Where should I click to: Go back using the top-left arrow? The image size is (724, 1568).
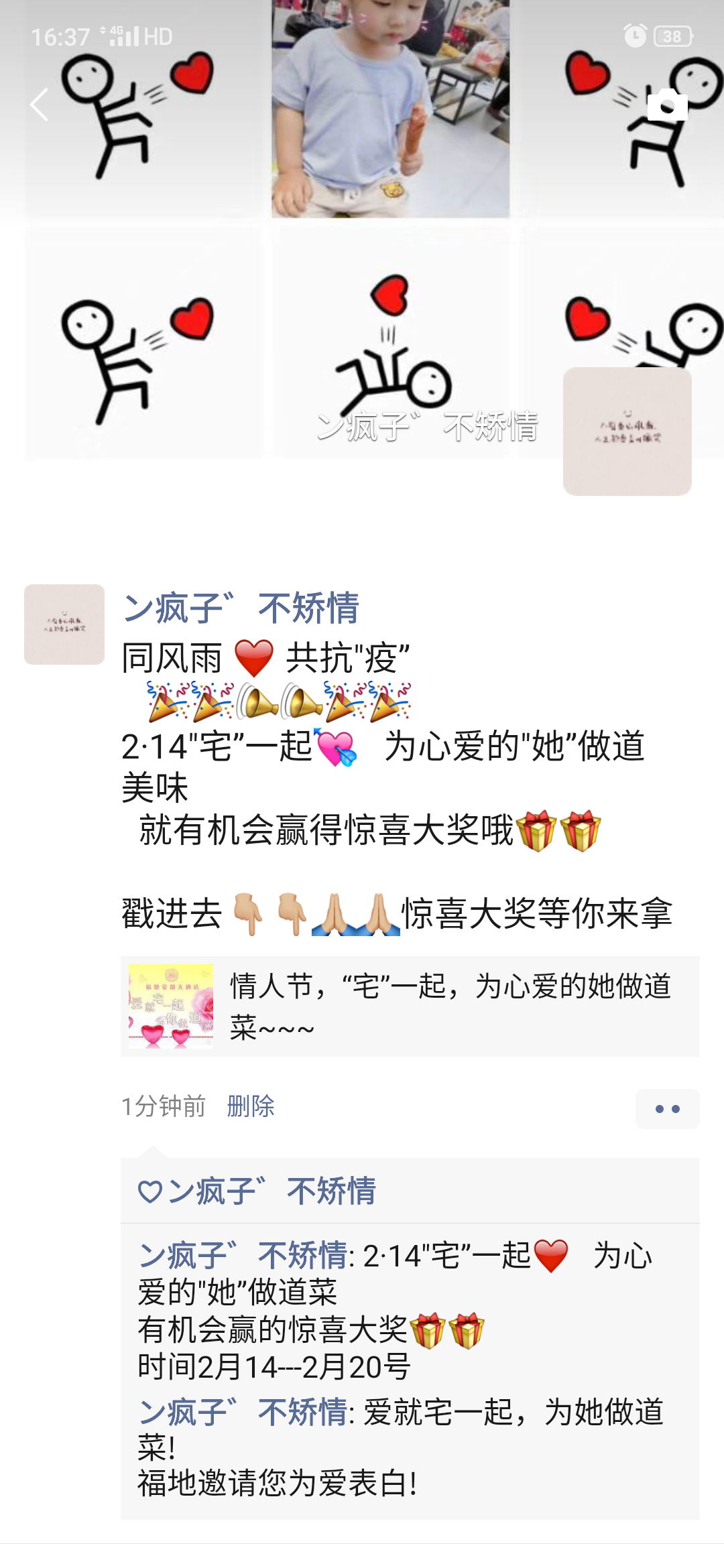[x=40, y=105]
